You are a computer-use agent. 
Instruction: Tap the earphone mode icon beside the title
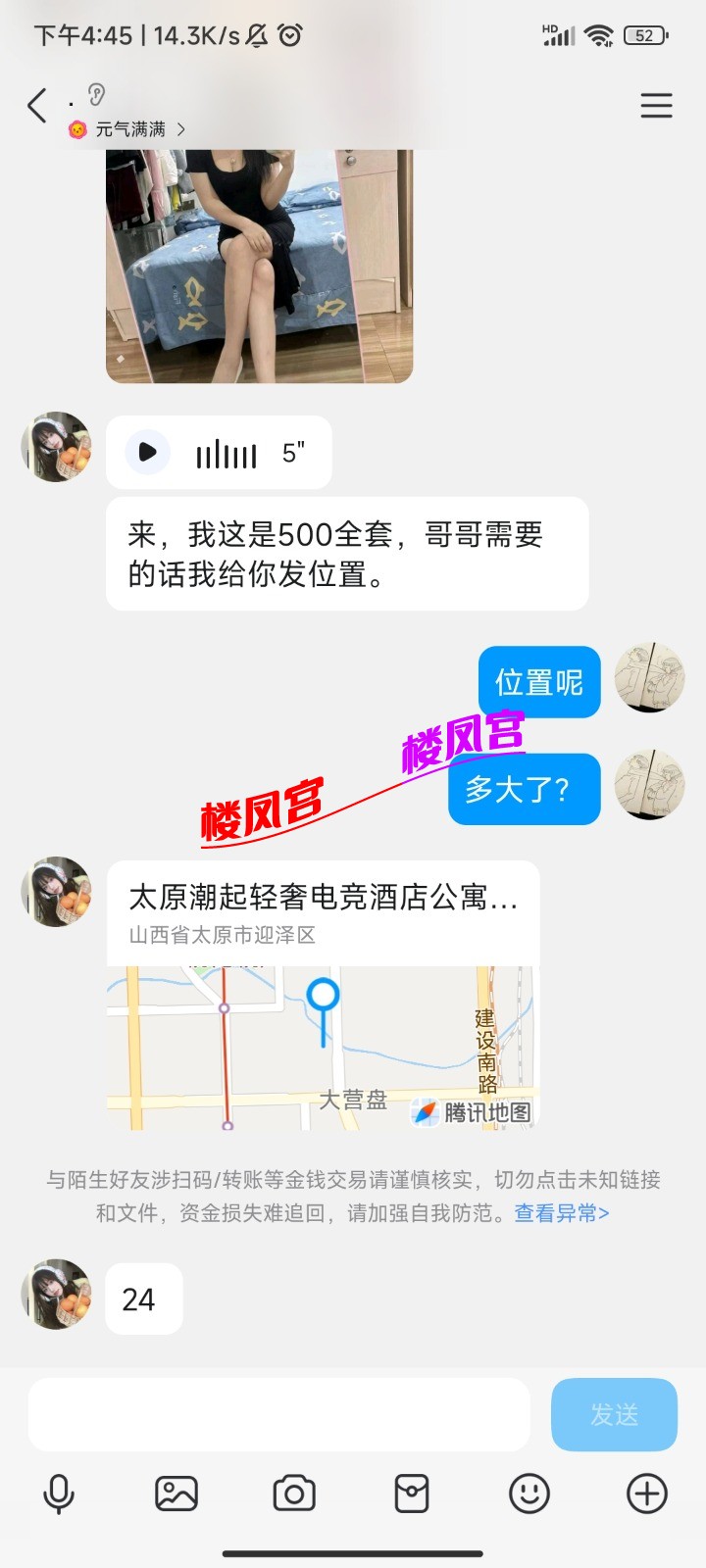(95, 95)
